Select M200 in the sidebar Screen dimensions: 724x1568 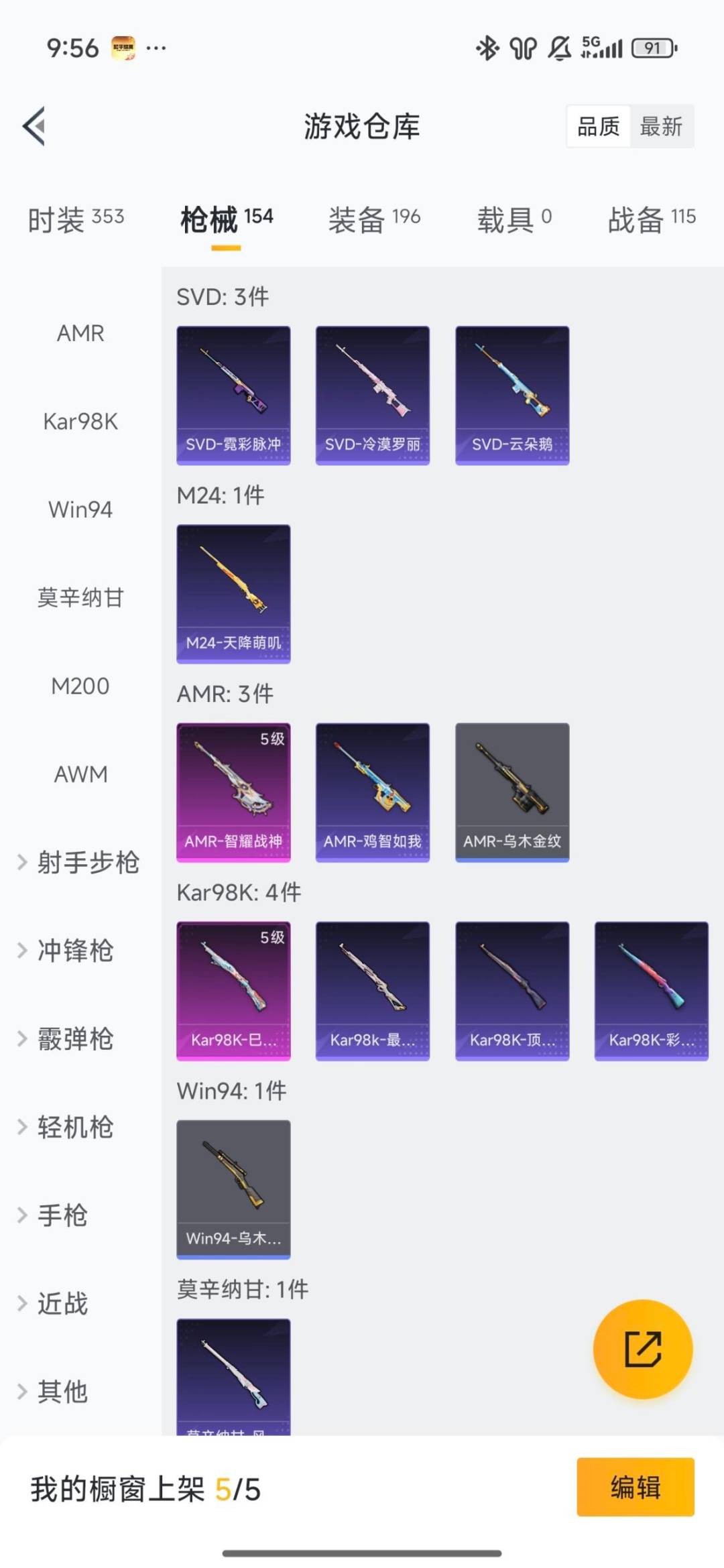80,686
